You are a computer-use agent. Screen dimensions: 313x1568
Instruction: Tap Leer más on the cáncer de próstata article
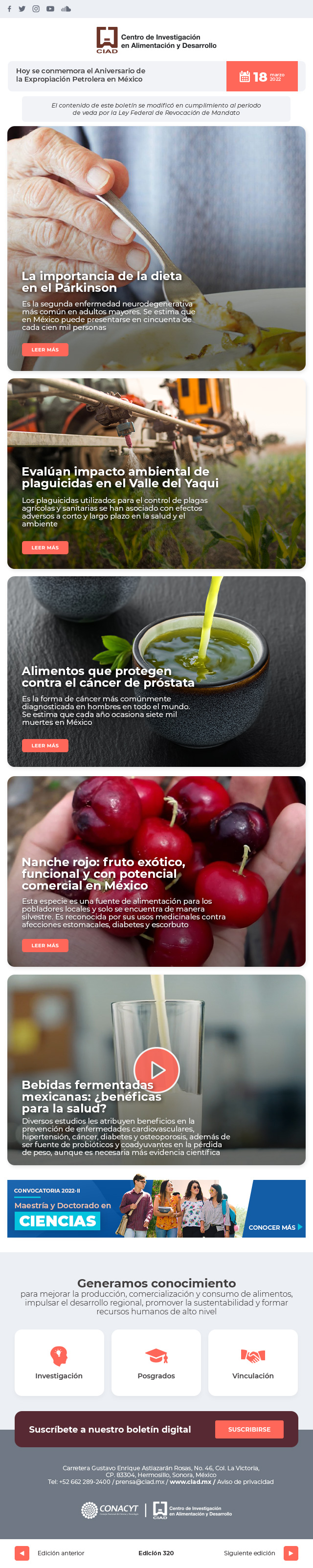point(45,745)
